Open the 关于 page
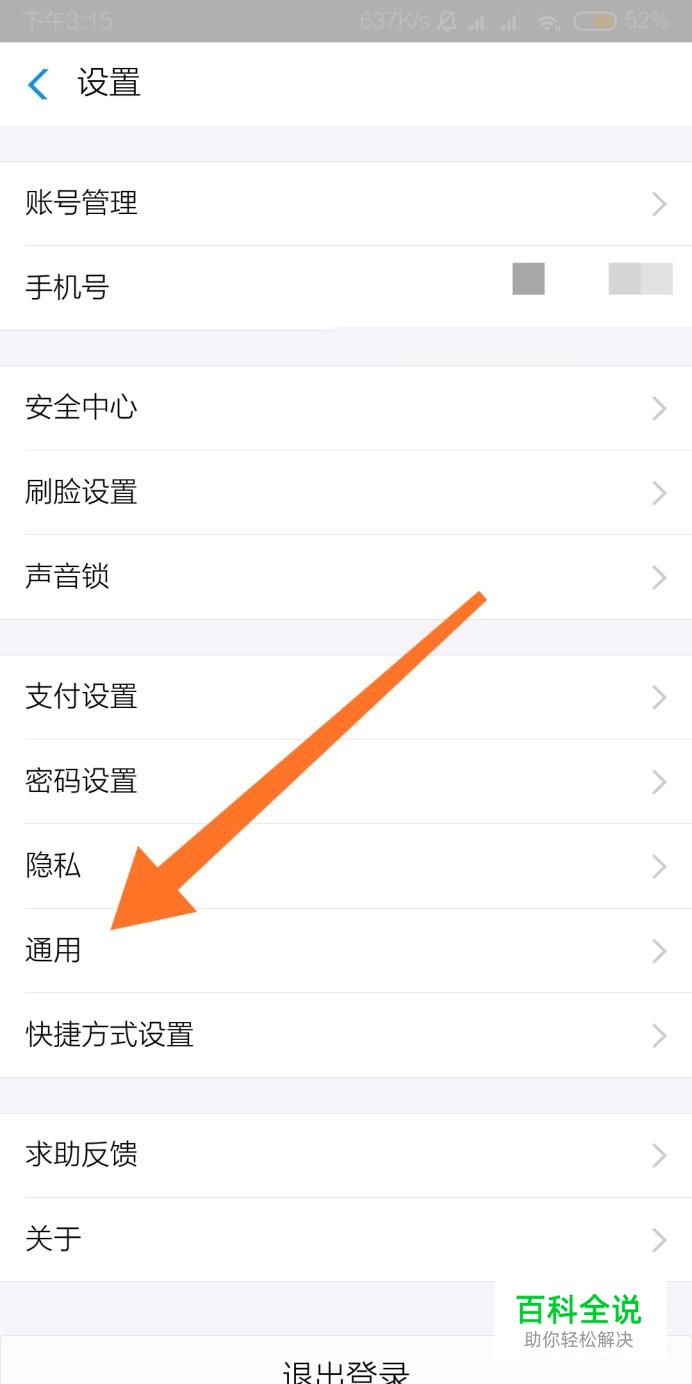 pyautogui.click(x=345, y=1240)
